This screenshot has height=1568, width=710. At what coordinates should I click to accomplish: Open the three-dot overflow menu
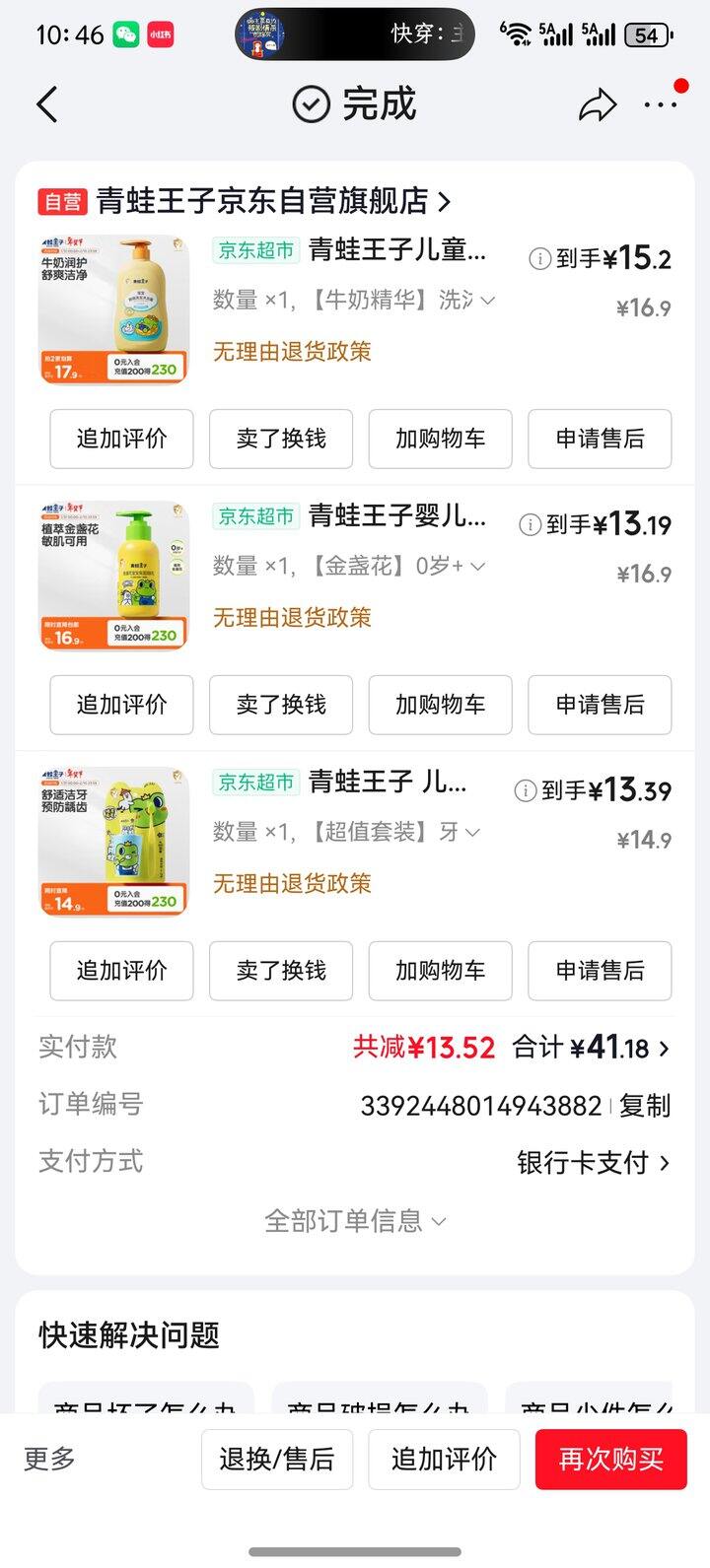click(660, 104)
